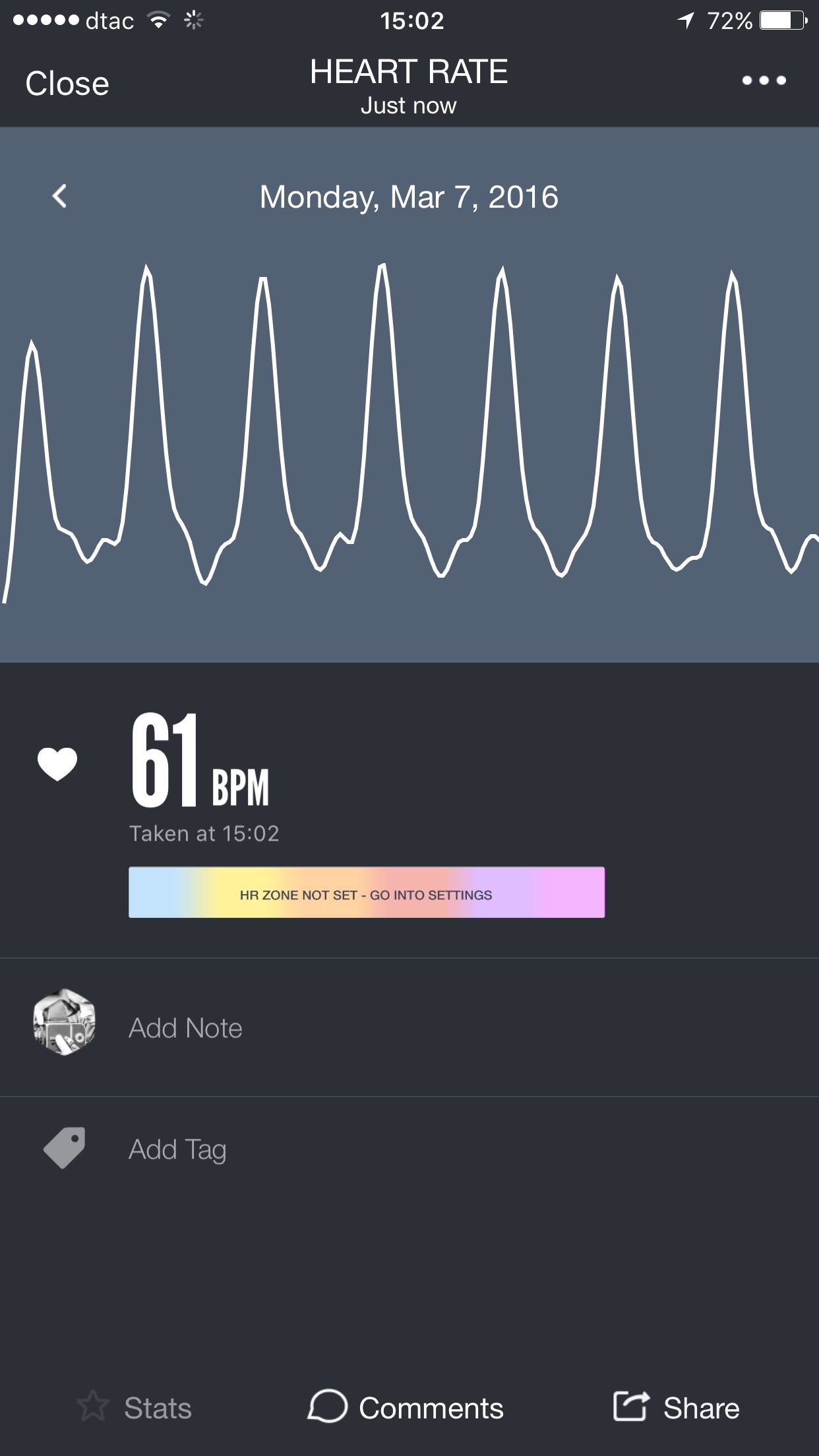This screenshot has width=819, height=1456.
Task: Share this heart rate reading
Action: pyautogui.click(x=677, y=1408)
